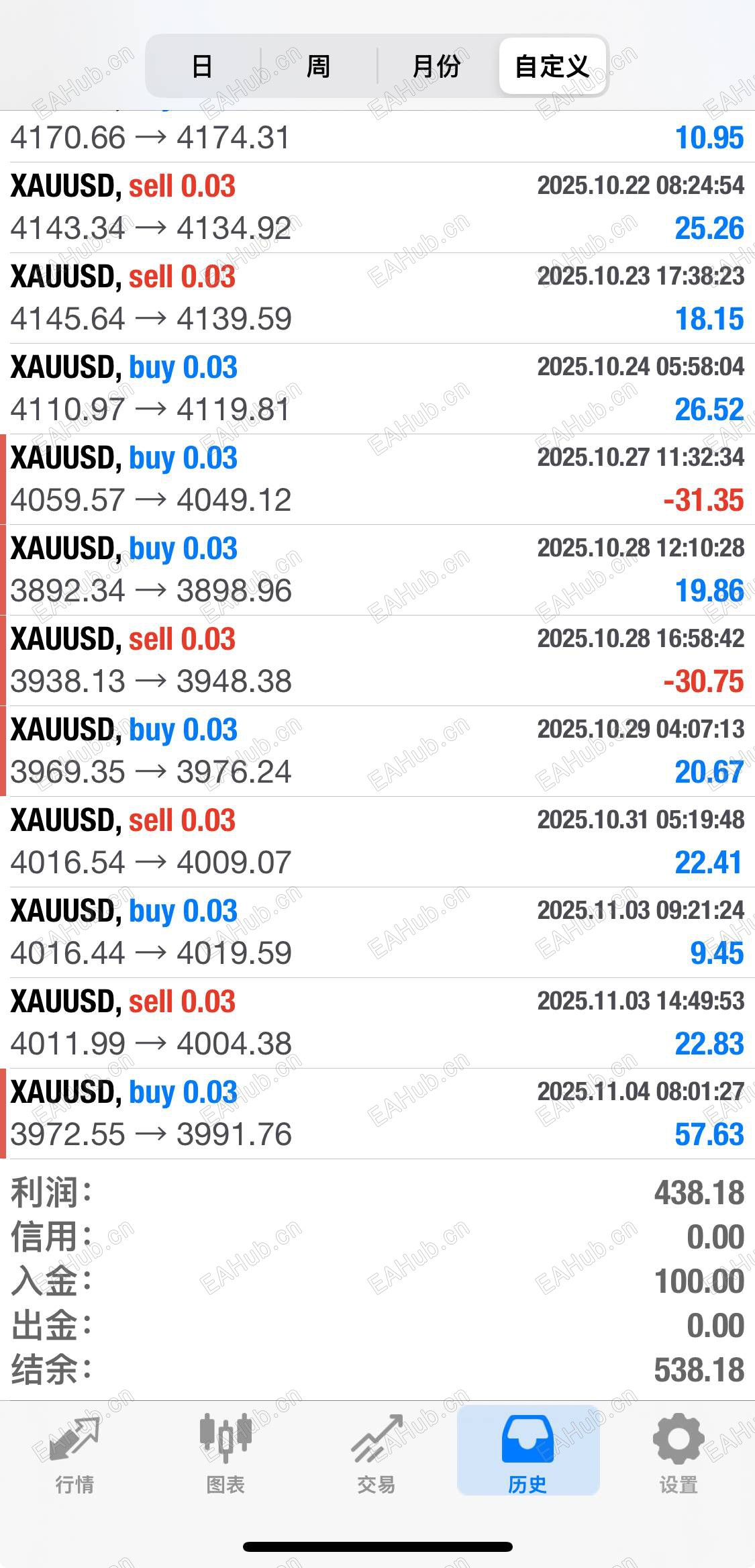Expand the sell trade dated 2025.10.31 05:19:48

[x=377, y=842]
